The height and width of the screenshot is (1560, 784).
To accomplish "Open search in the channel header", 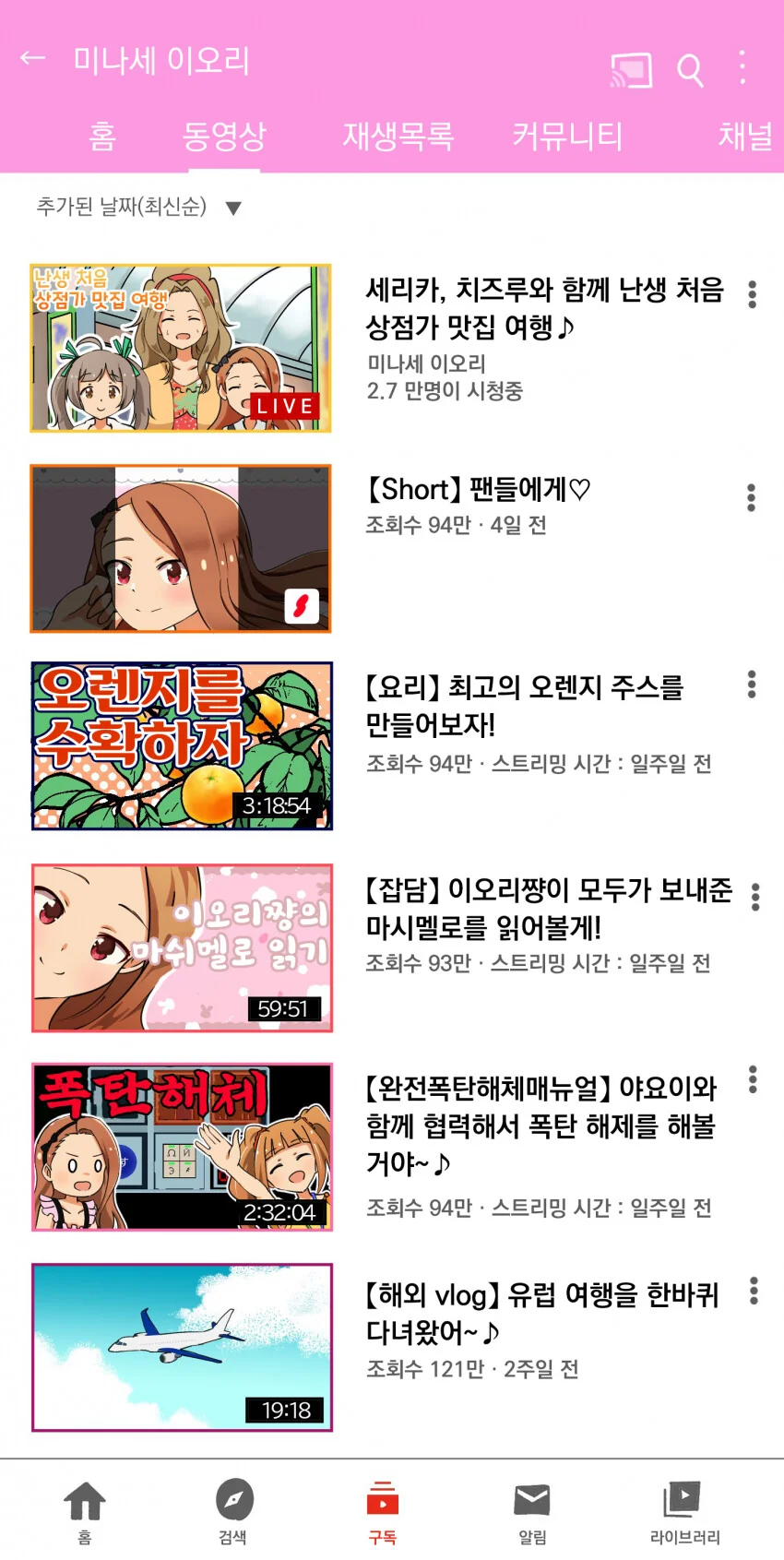I will 690,69.
